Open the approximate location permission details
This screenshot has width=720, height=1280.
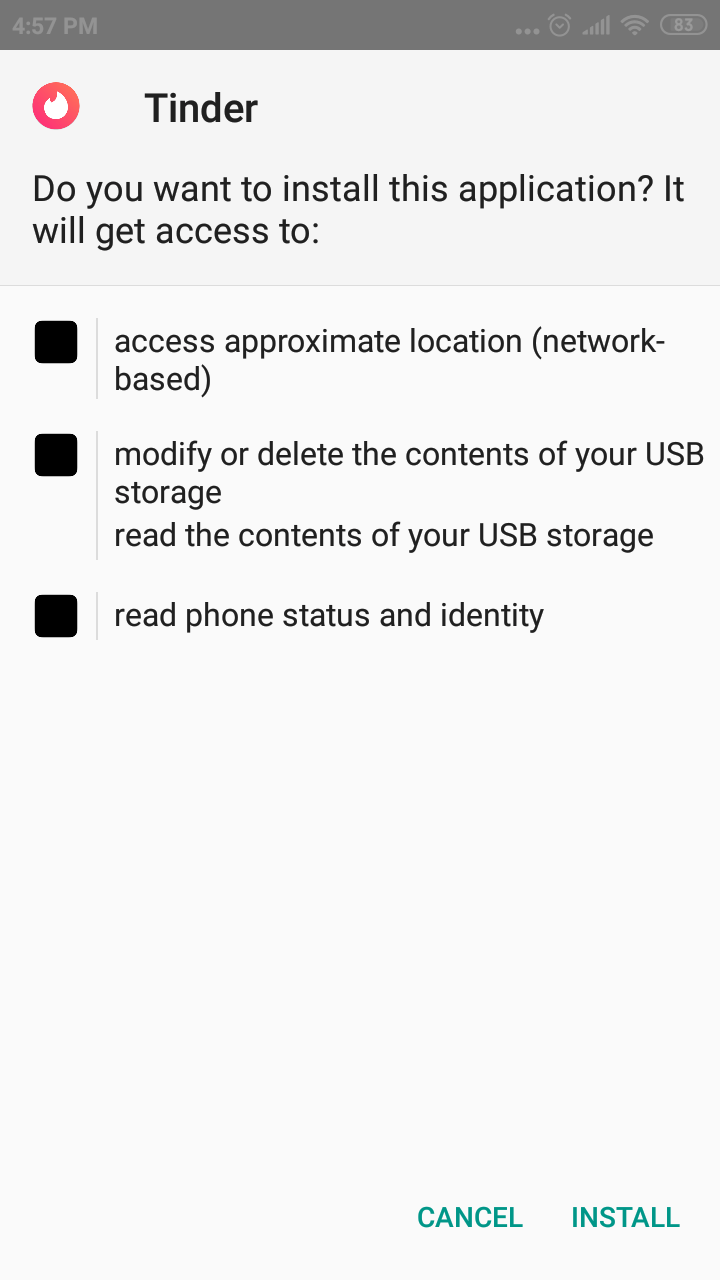click(x=360, y=359)
